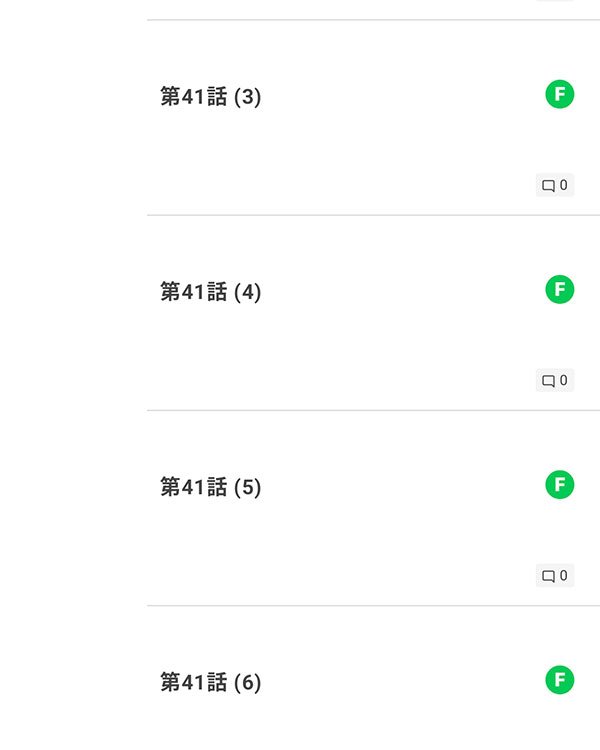Open episode 第41話 (6)
Viewport: 600px width, 750px height.
pyautogui.click(x=211, y=682)
